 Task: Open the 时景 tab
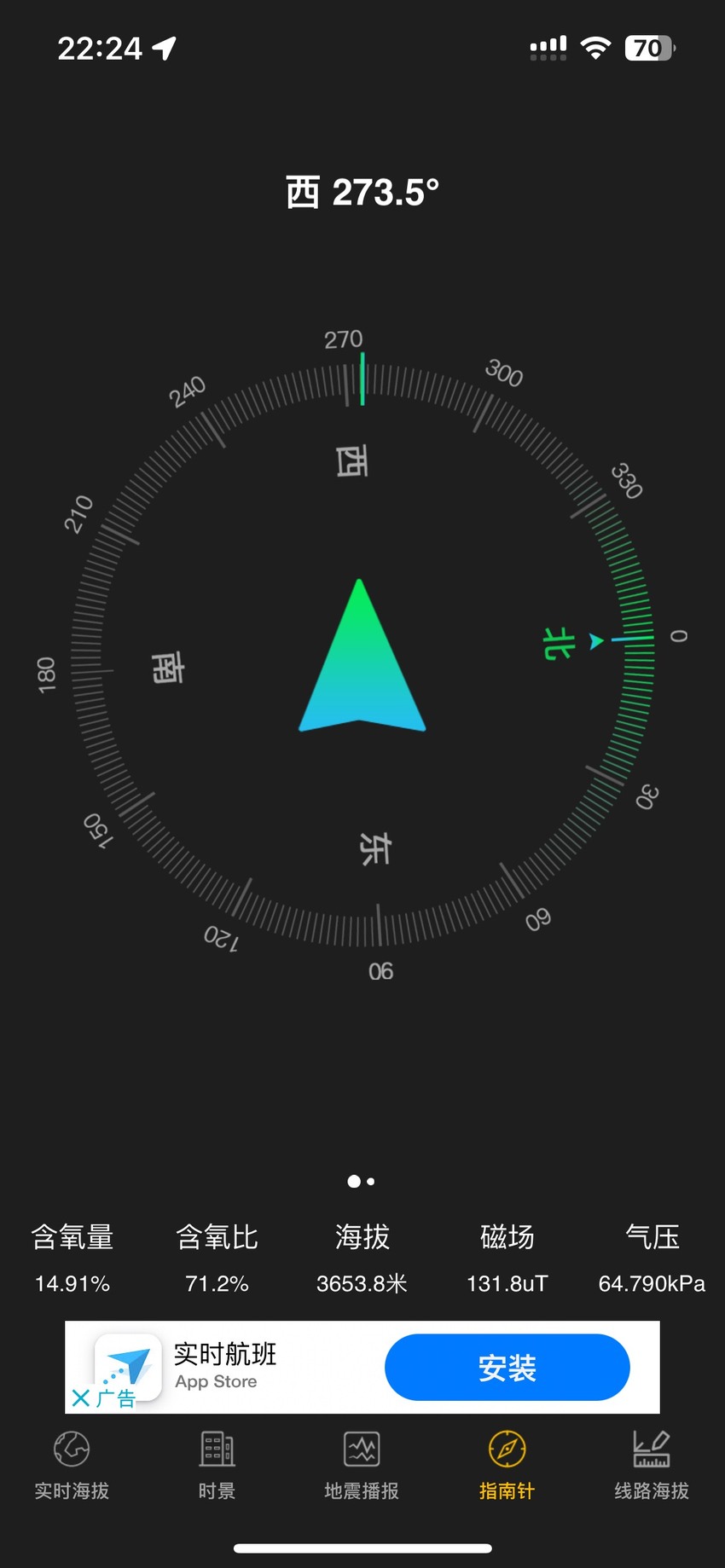pyautogui.click(x=217, y=1466)
